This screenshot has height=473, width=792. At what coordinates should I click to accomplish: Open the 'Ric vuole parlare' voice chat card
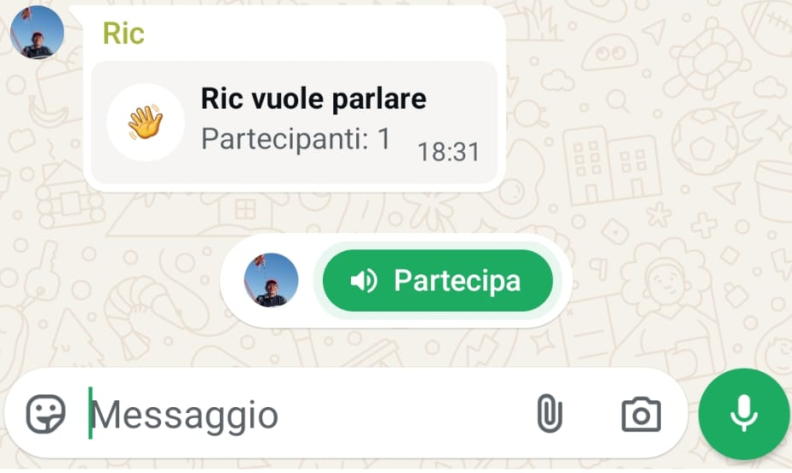click(294, 123)
